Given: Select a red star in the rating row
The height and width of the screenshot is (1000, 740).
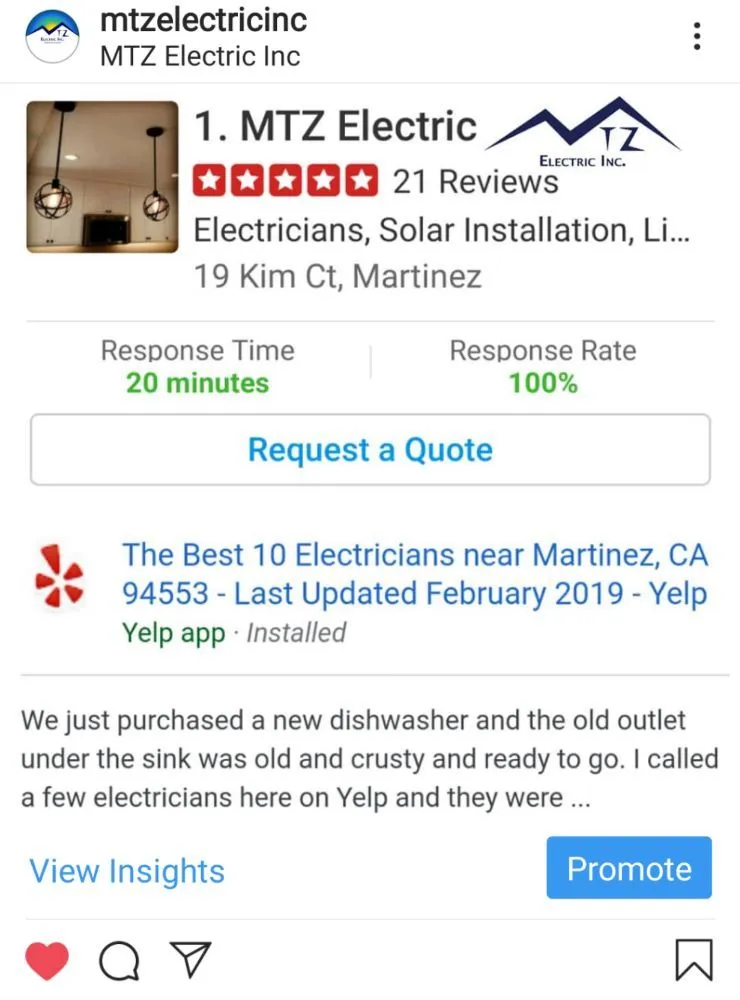Looking at the screenshot, I should 286,181.
